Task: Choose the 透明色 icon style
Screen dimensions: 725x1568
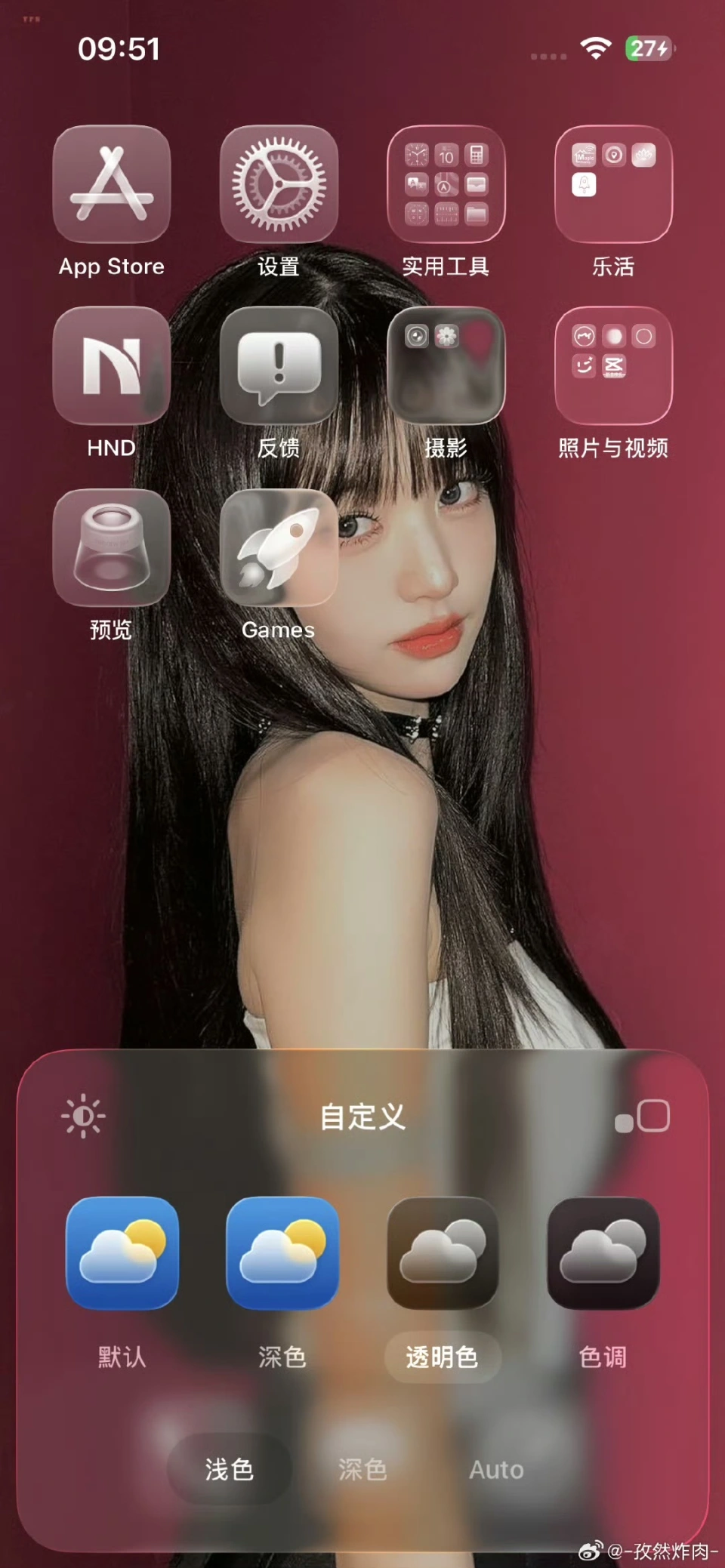Action: pos(443,1253)
